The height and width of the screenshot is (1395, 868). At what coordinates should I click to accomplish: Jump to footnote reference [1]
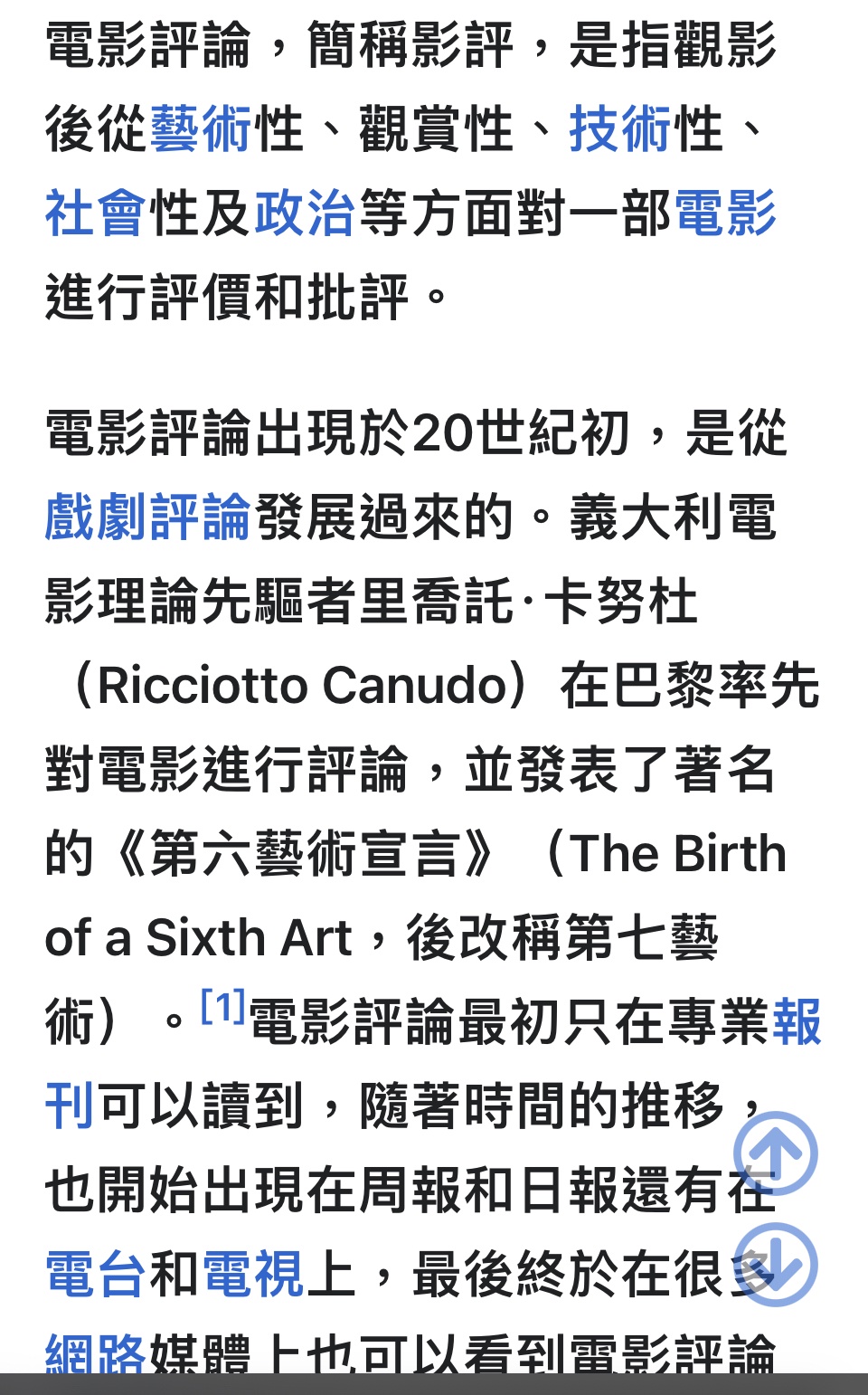(x=223, y=1006)
